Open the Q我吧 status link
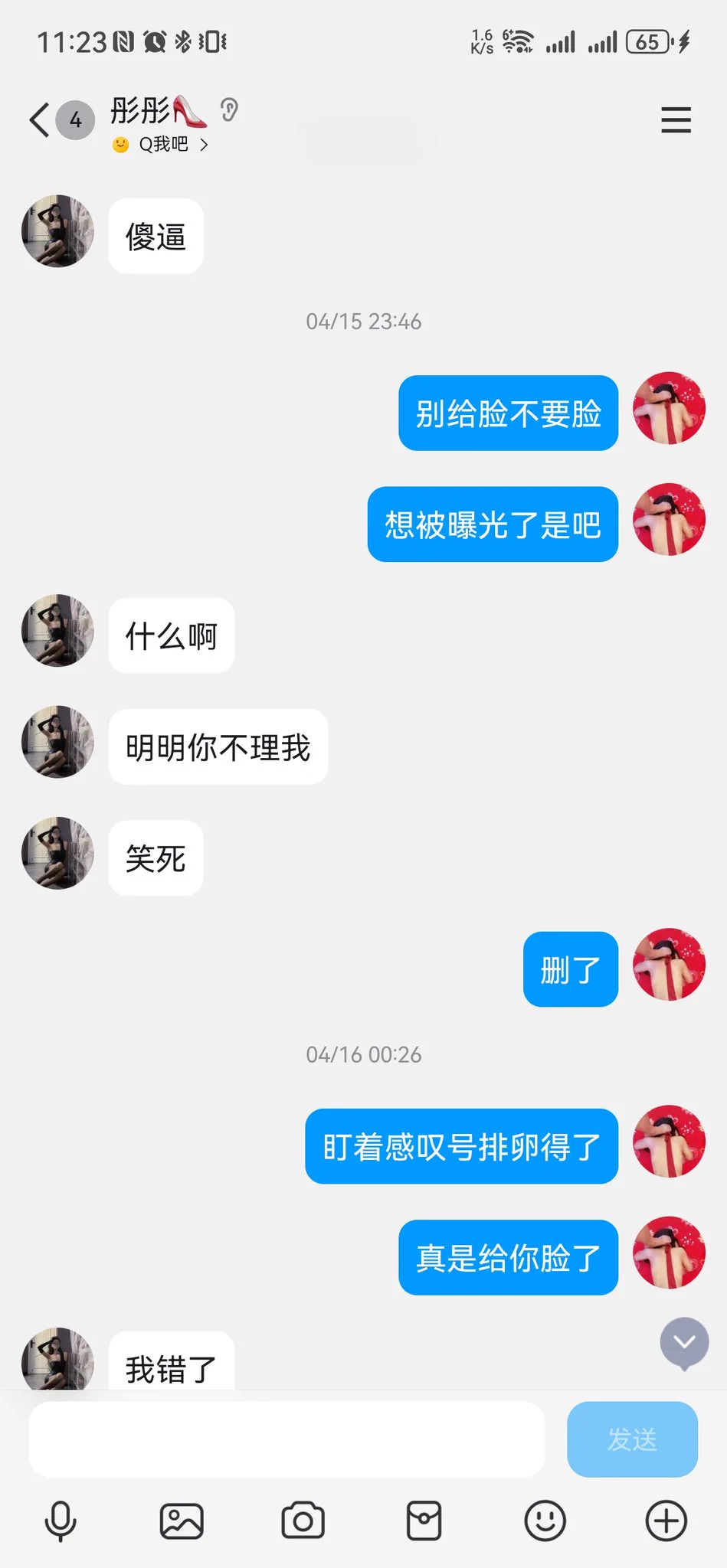Screen dimensions: 727x1568 164,144
